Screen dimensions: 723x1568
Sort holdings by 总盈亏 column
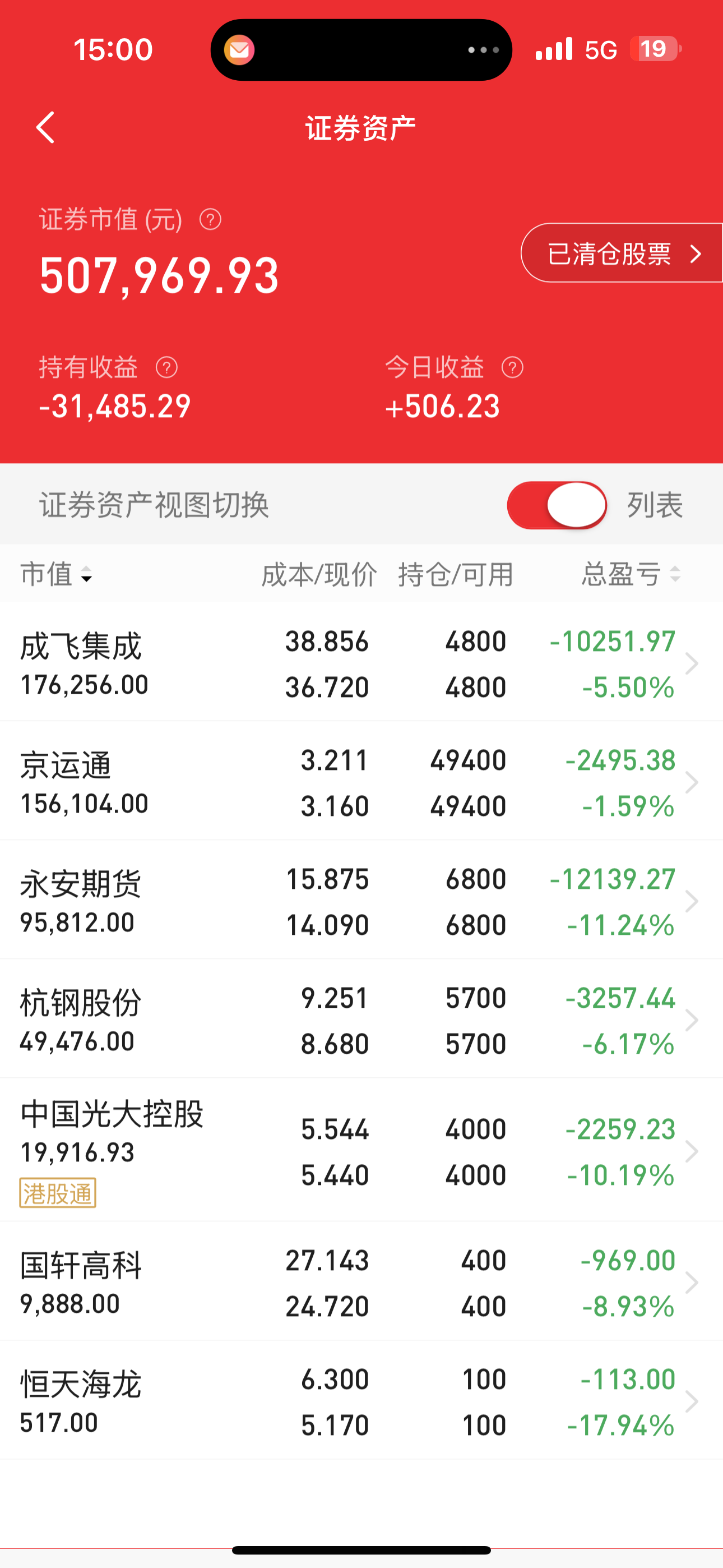tap(631, 574)
